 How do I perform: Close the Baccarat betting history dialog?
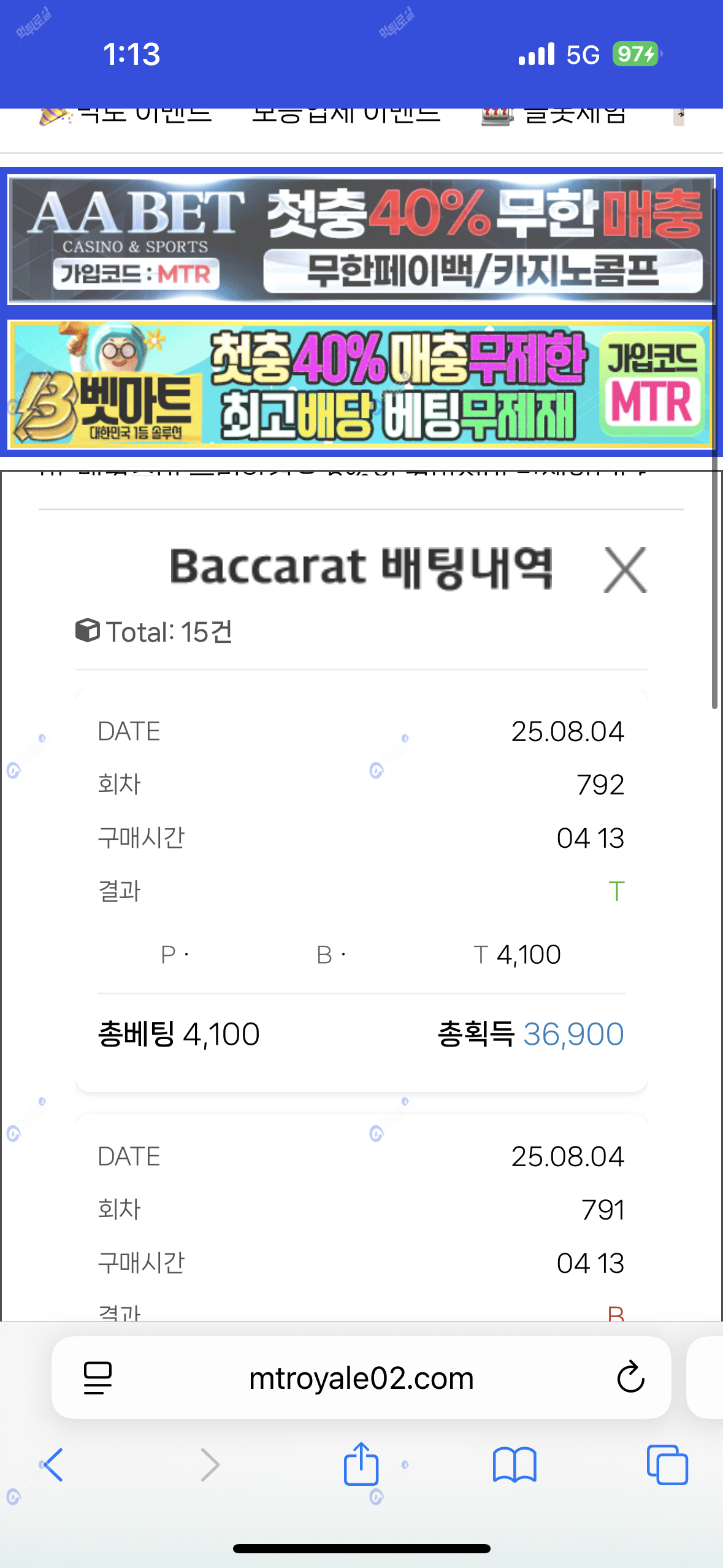point(625,571)
